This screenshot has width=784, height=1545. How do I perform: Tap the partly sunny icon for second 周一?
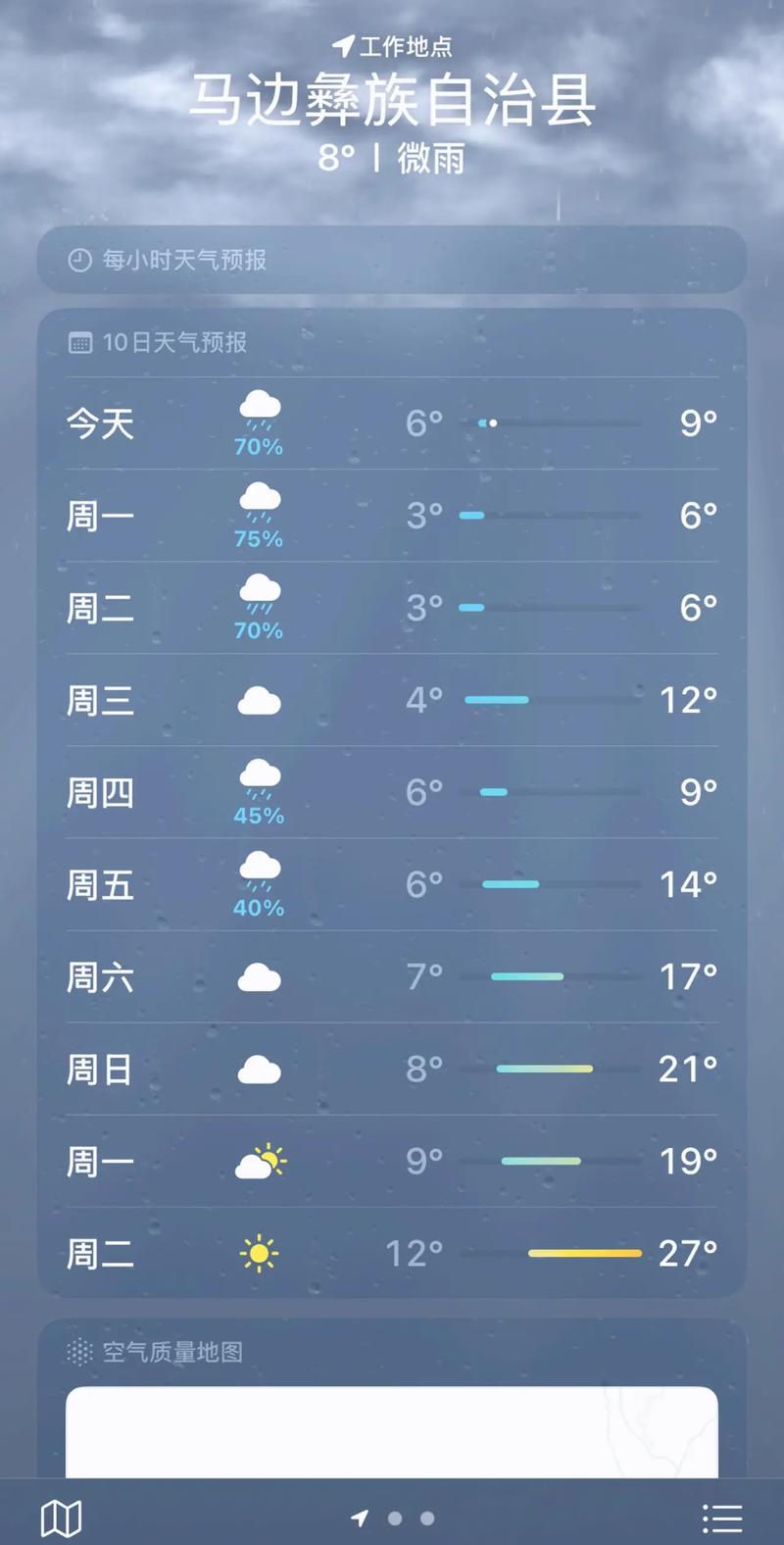pyautogui.click(x=259, y=1161)
